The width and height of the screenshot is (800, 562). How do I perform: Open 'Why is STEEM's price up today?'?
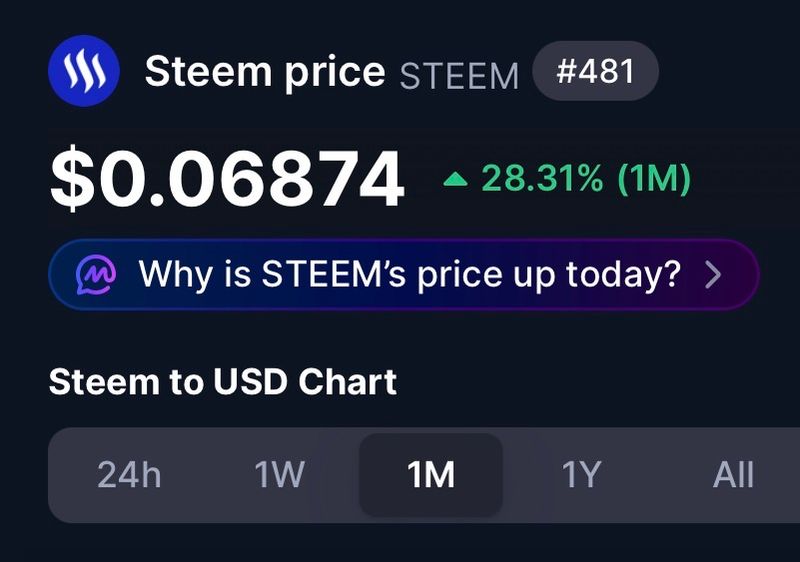pyautogui.click(x=403, y=274)
